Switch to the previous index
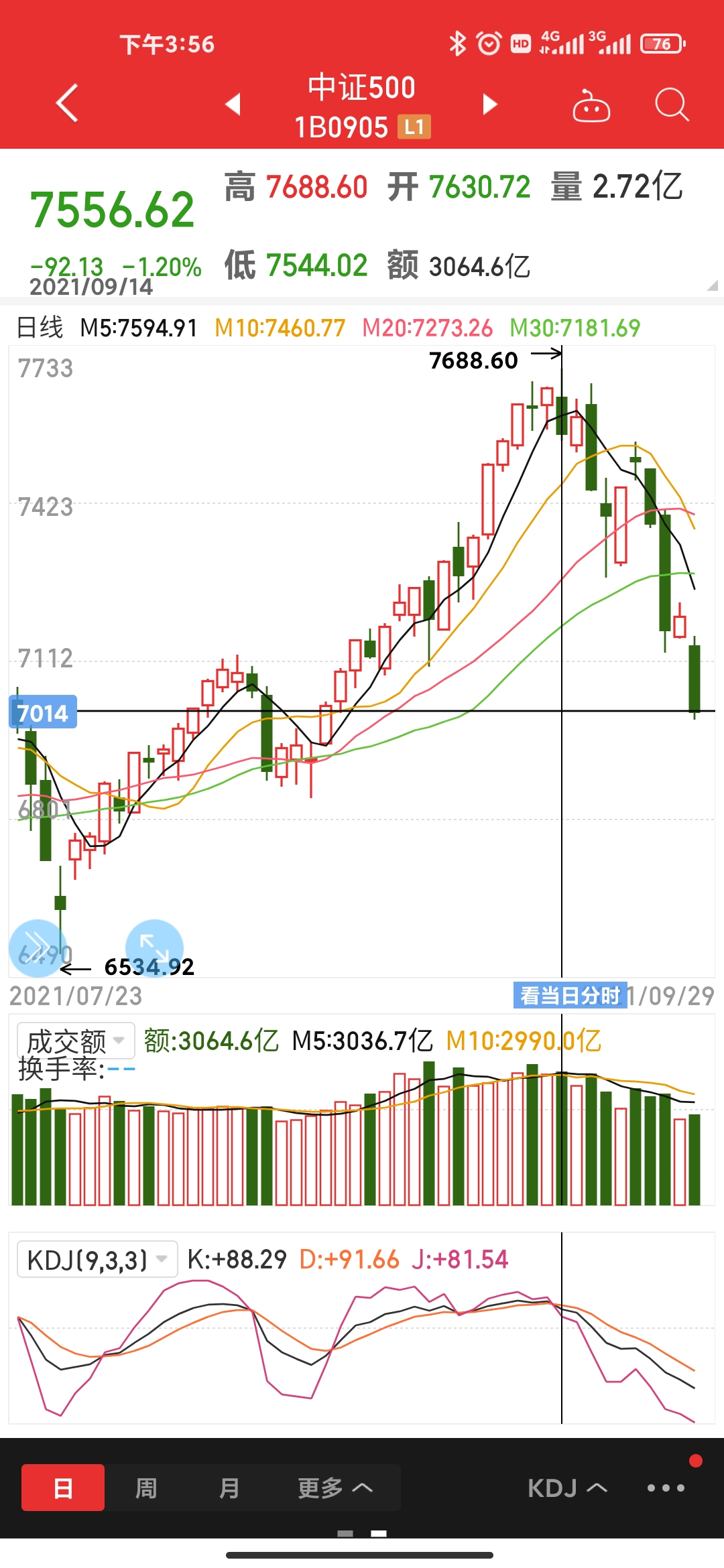The height and width of the screenshot is (1568, 724). point(233,104)
